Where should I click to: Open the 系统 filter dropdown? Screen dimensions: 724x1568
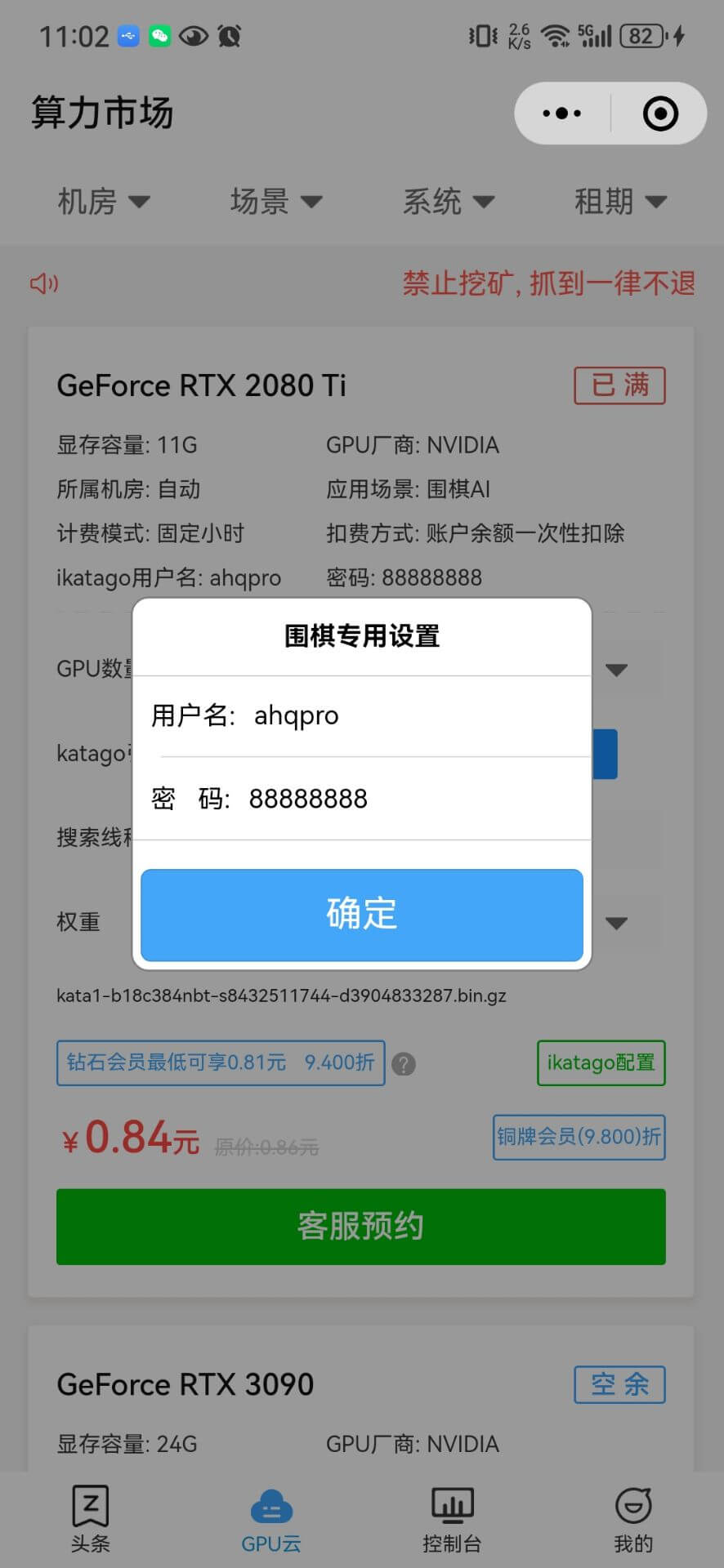click(x=448, y=201)
